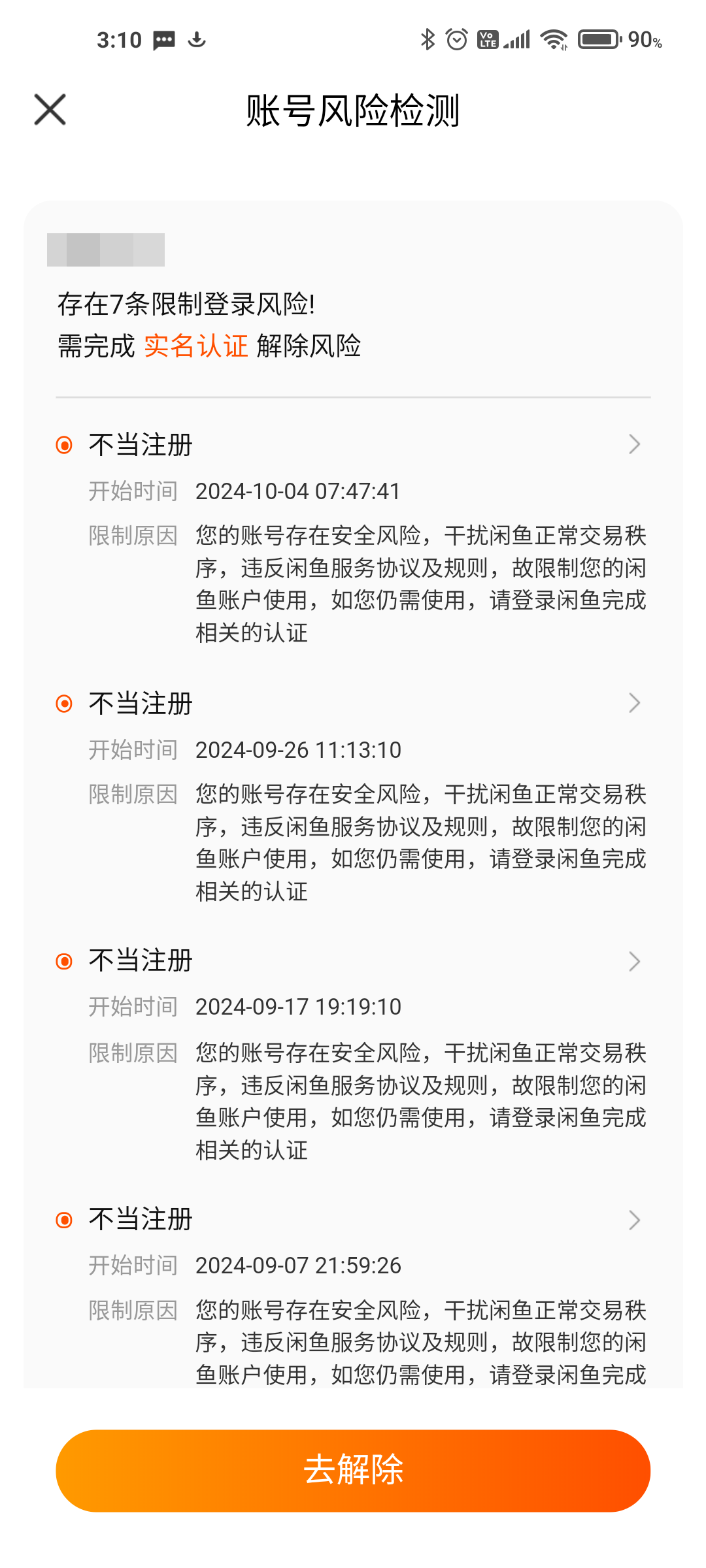Viewport: 706px width, 1568px height.
Task: Close the 账号风险检测 page
Action: click(x=50, y=109)
